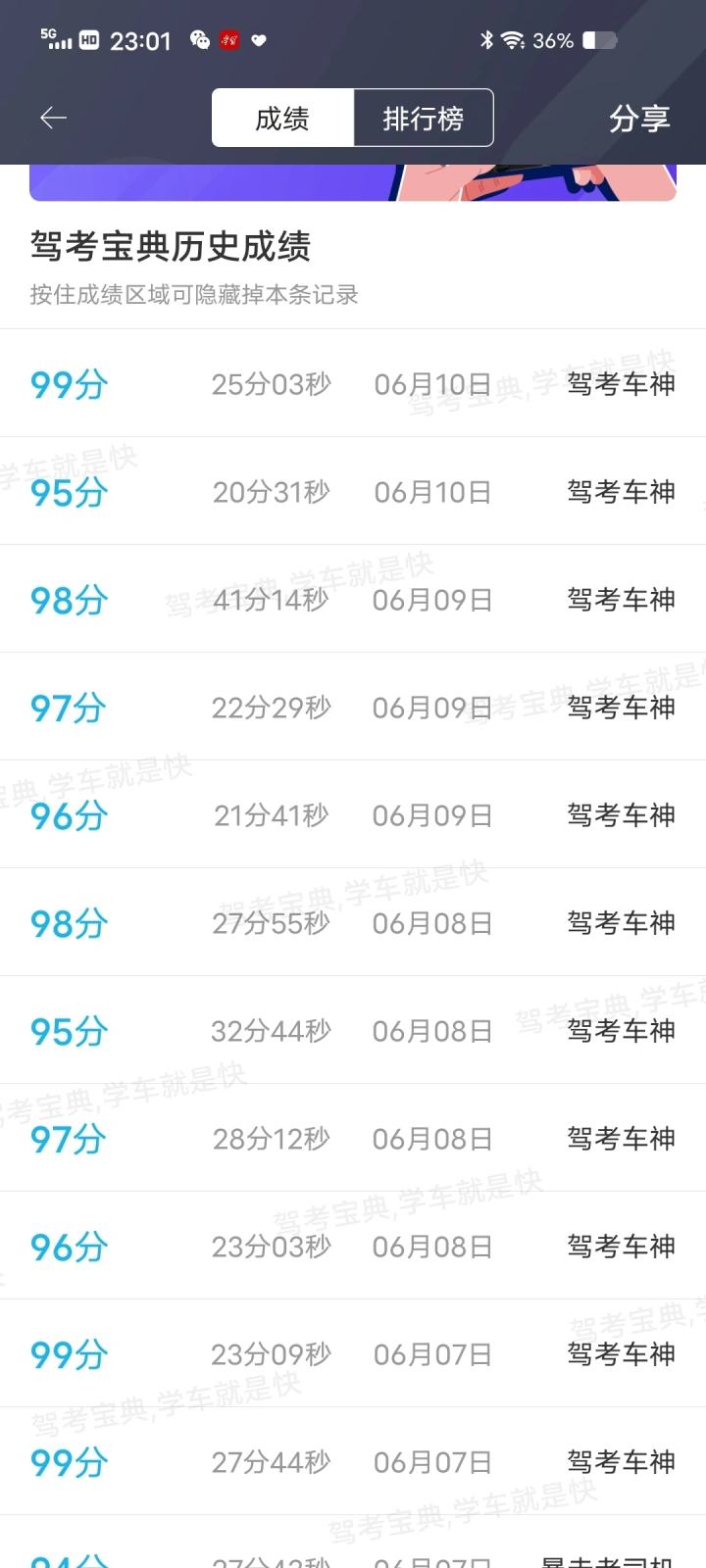This screenshot has width=706, height=1568.
Task: Open the banner at the top
Action: 353,183
